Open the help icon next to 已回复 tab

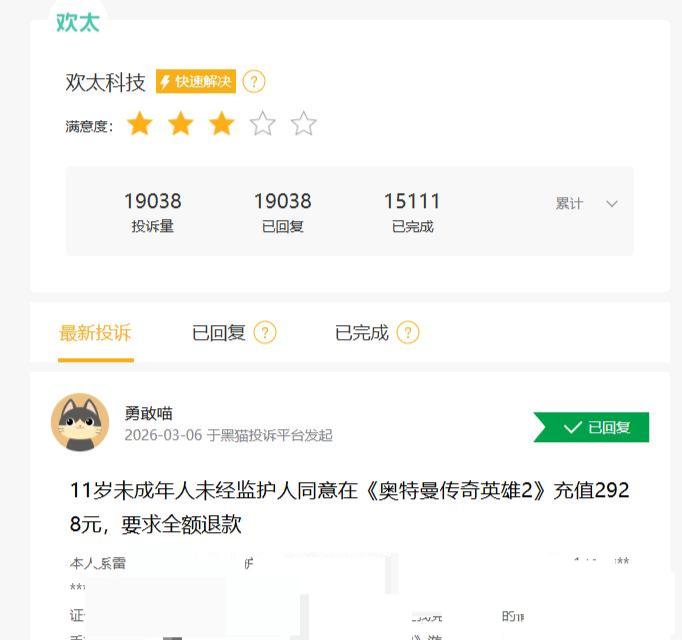tap(265, 333)
